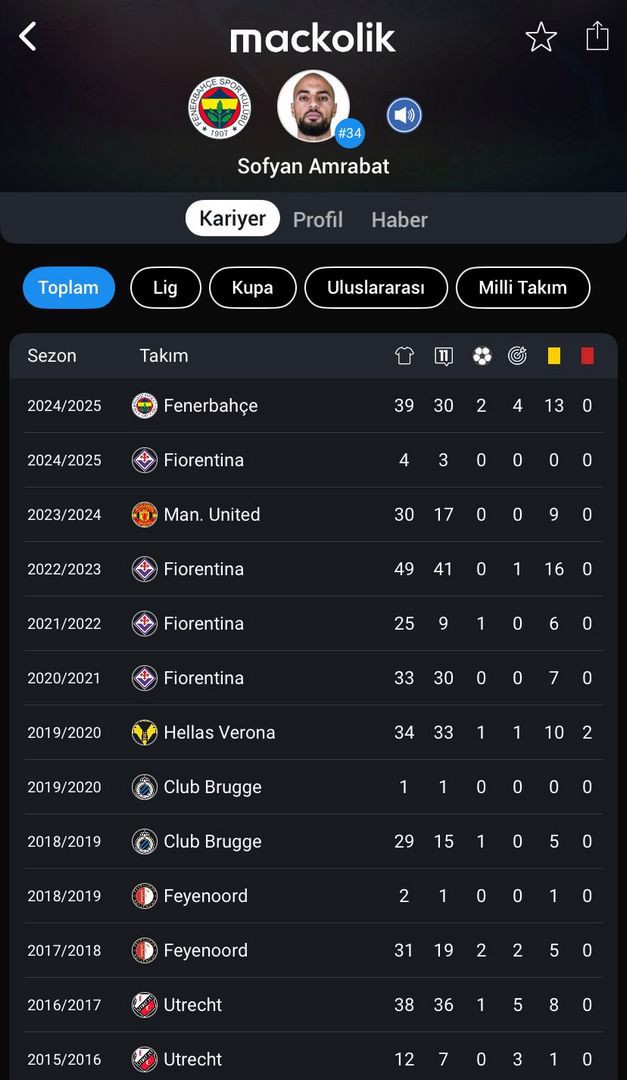Screen dimensions: 627x1080
Task: Open the 2023/2024 Man. United row
Action: 314,515
